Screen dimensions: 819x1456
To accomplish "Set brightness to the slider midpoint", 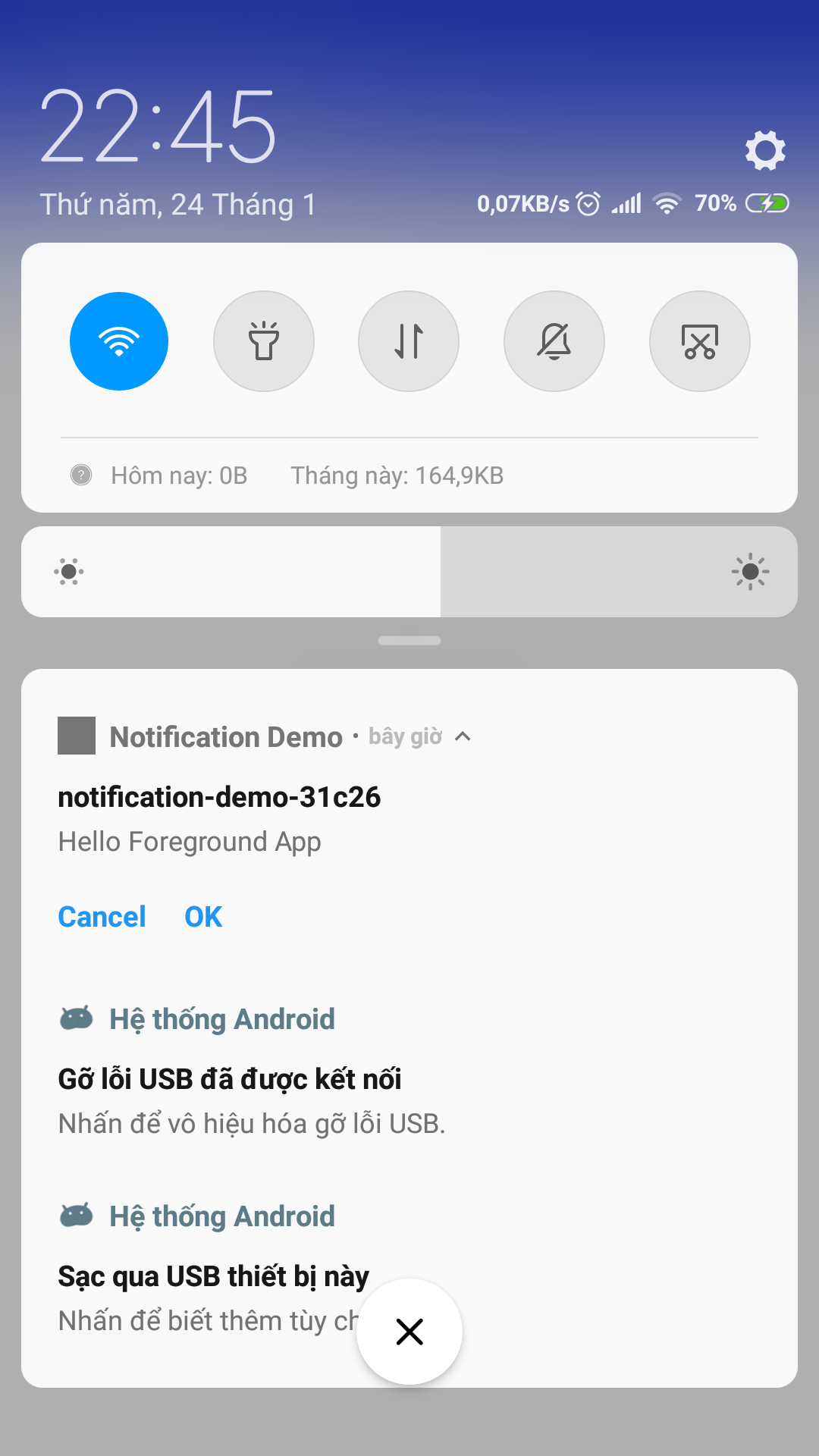I will tap(409, 572).
